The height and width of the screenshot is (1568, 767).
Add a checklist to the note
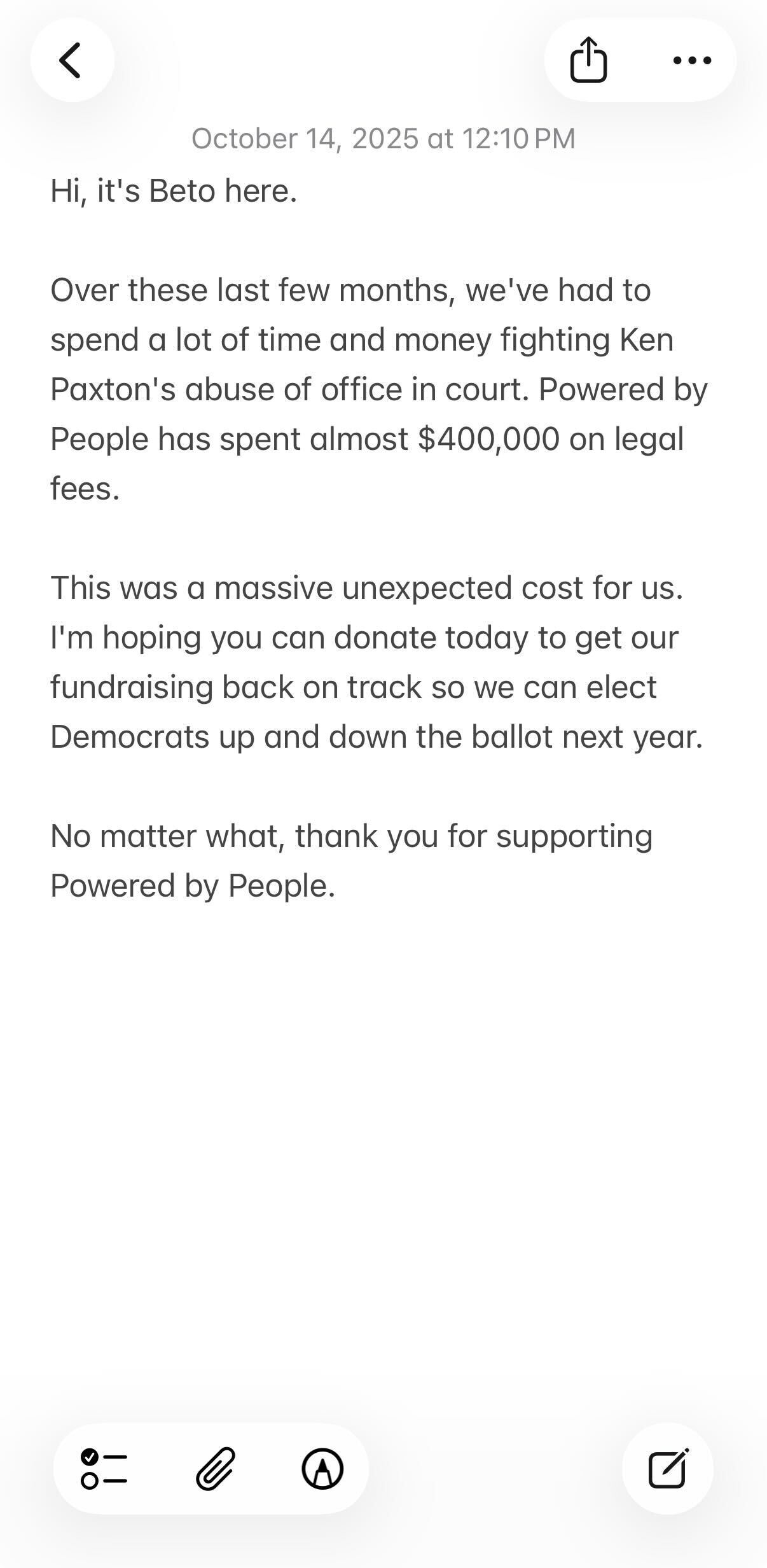point(104,1469)
